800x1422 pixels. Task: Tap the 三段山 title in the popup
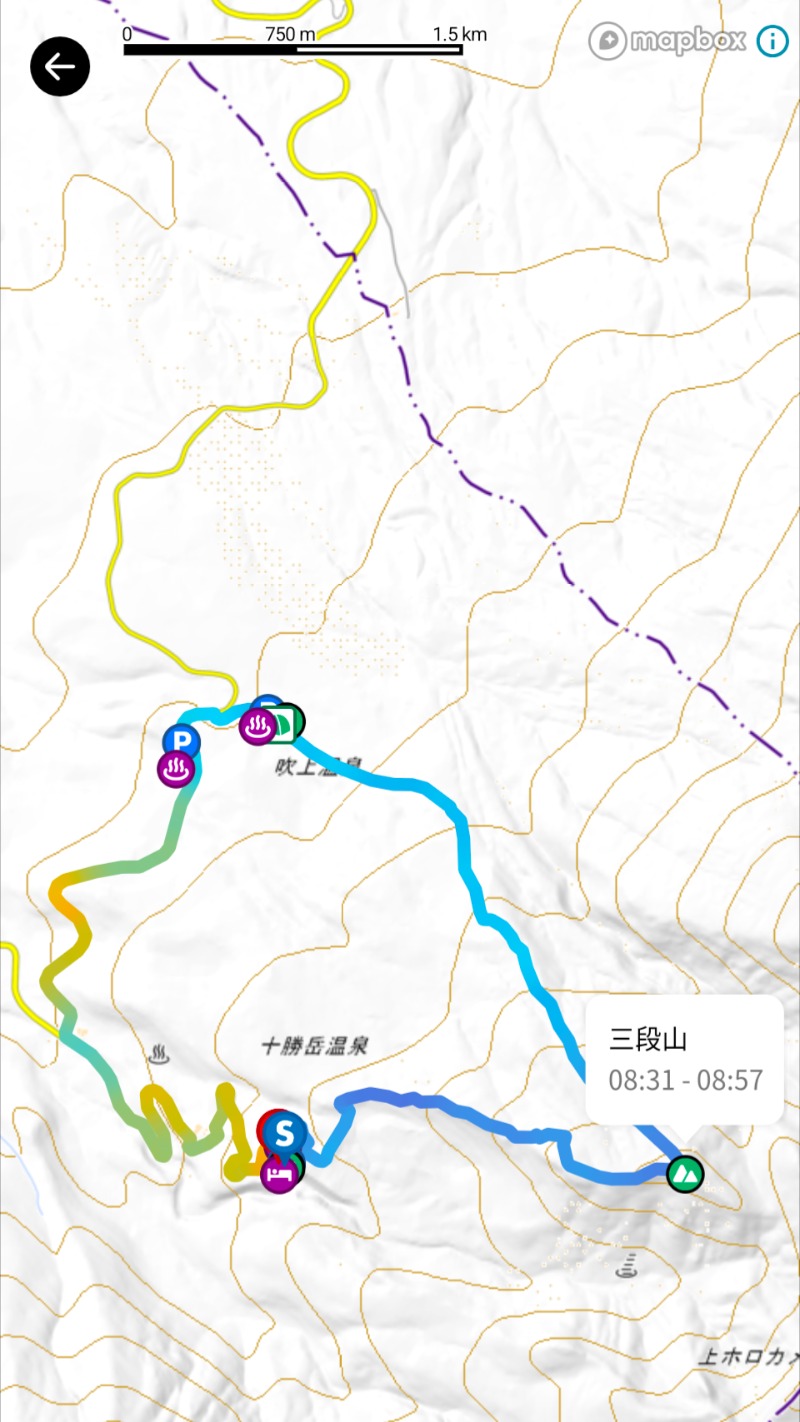click(646, 1040)
